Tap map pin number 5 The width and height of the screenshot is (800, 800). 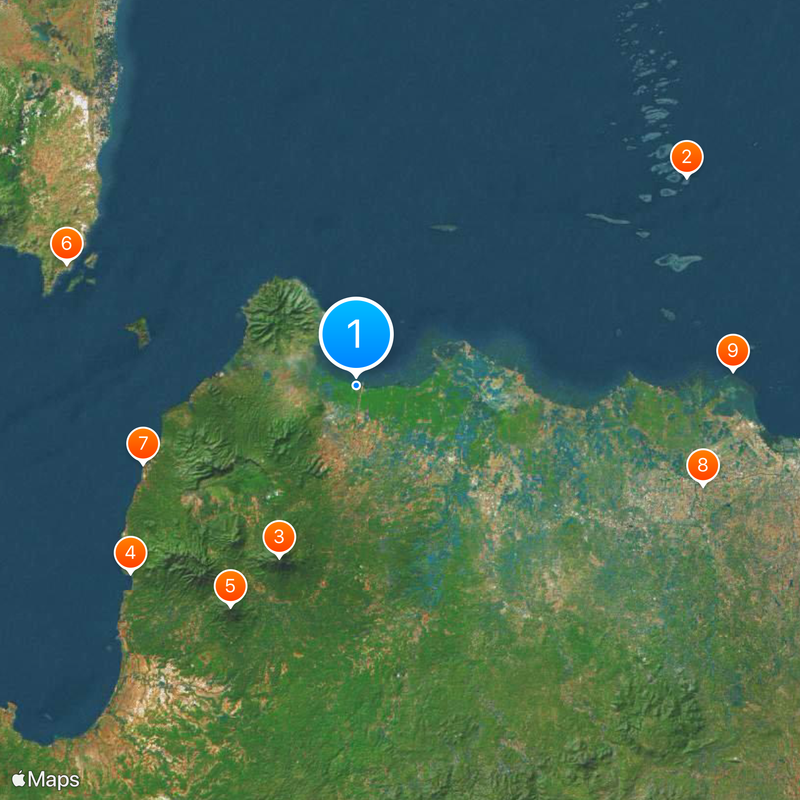(x=230, y=586)
